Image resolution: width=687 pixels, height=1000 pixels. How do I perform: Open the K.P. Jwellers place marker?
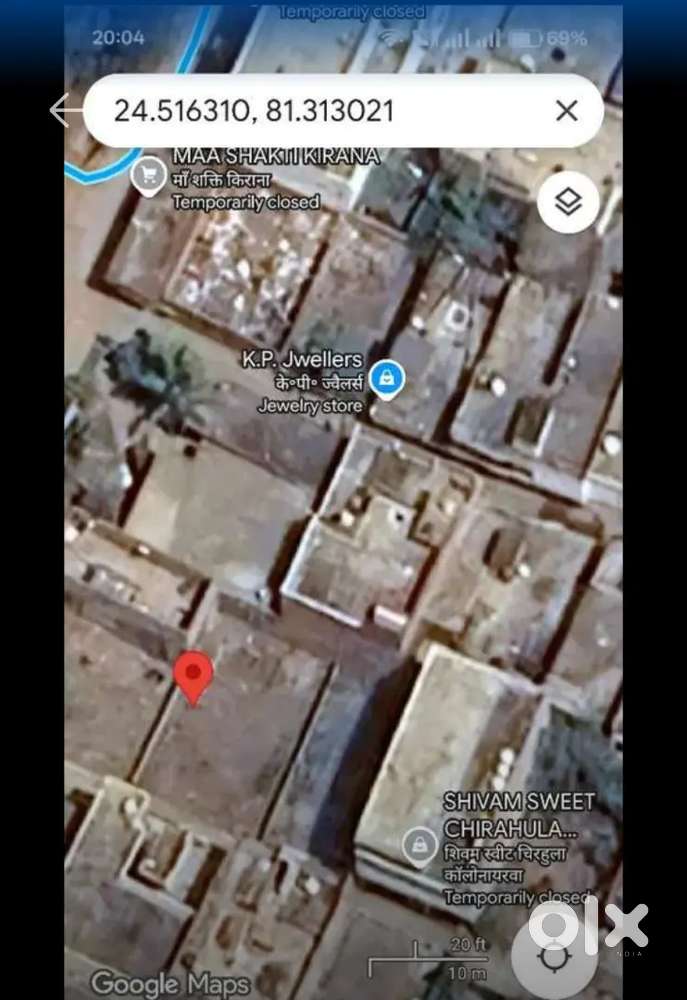pyautogui.click(x=386, y=379)
